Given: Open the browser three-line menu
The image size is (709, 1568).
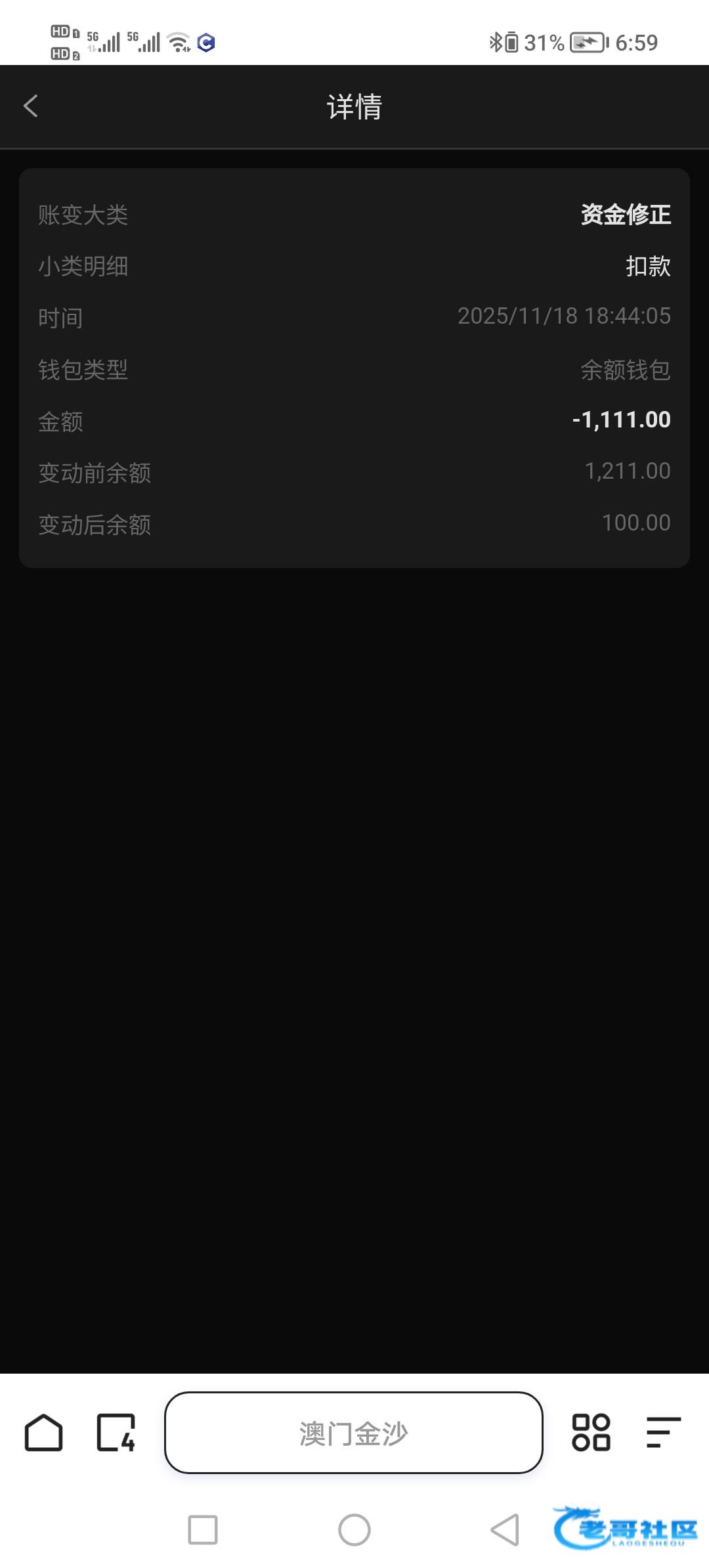Looking at the screenshot, I should (x=663, y=1432).
